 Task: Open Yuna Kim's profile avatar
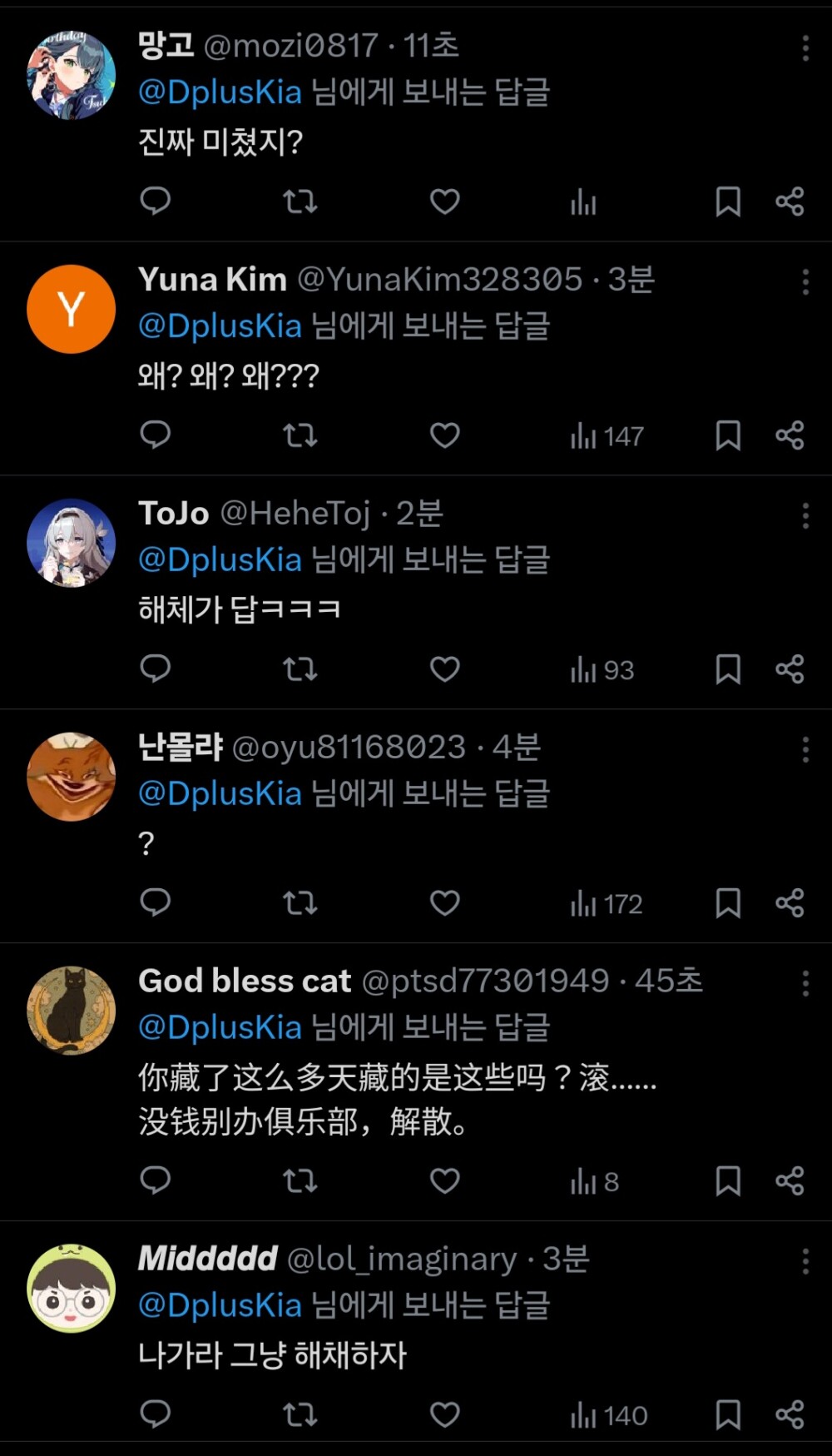[x=72, y=309]
